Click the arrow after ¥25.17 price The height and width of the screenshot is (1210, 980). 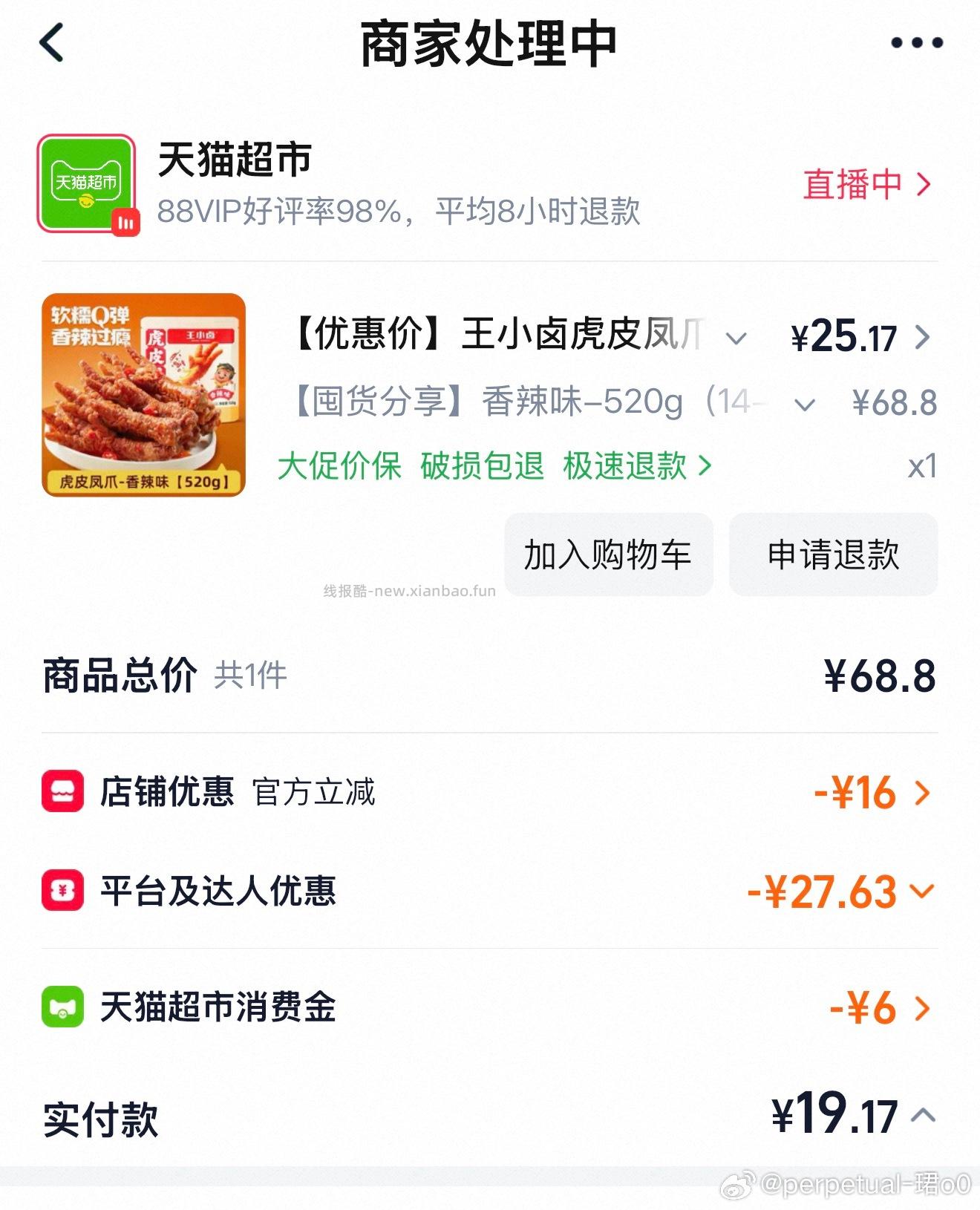[x=921, y=336]
